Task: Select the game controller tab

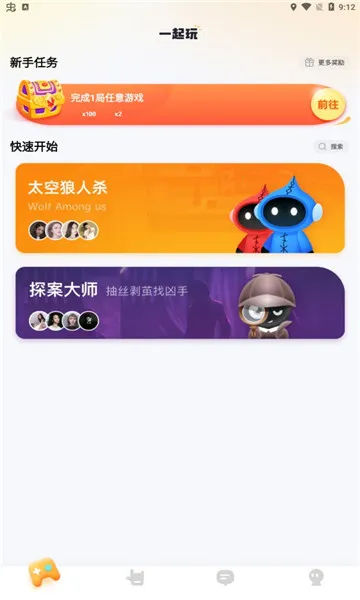Action: (x=44, y=572)
